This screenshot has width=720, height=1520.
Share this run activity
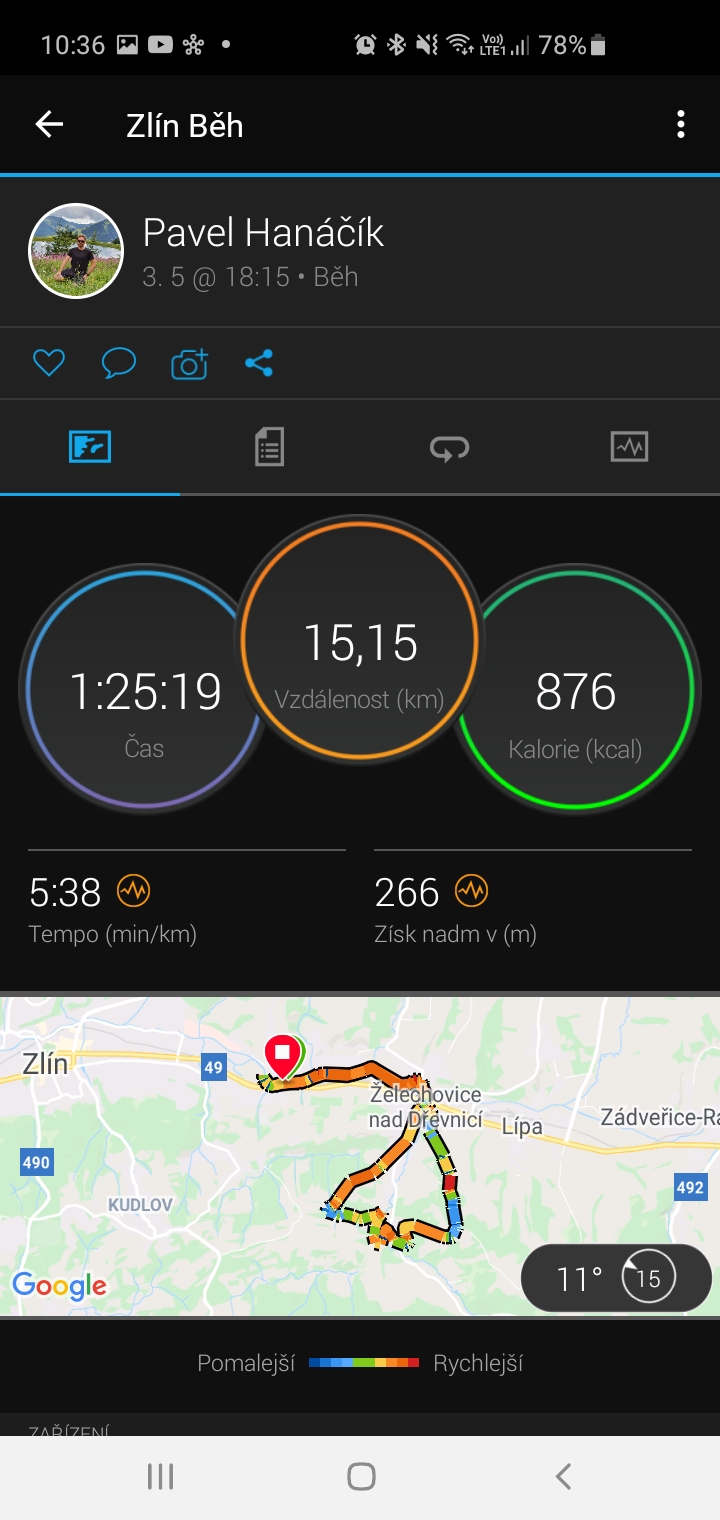click(x=259, y=363)
